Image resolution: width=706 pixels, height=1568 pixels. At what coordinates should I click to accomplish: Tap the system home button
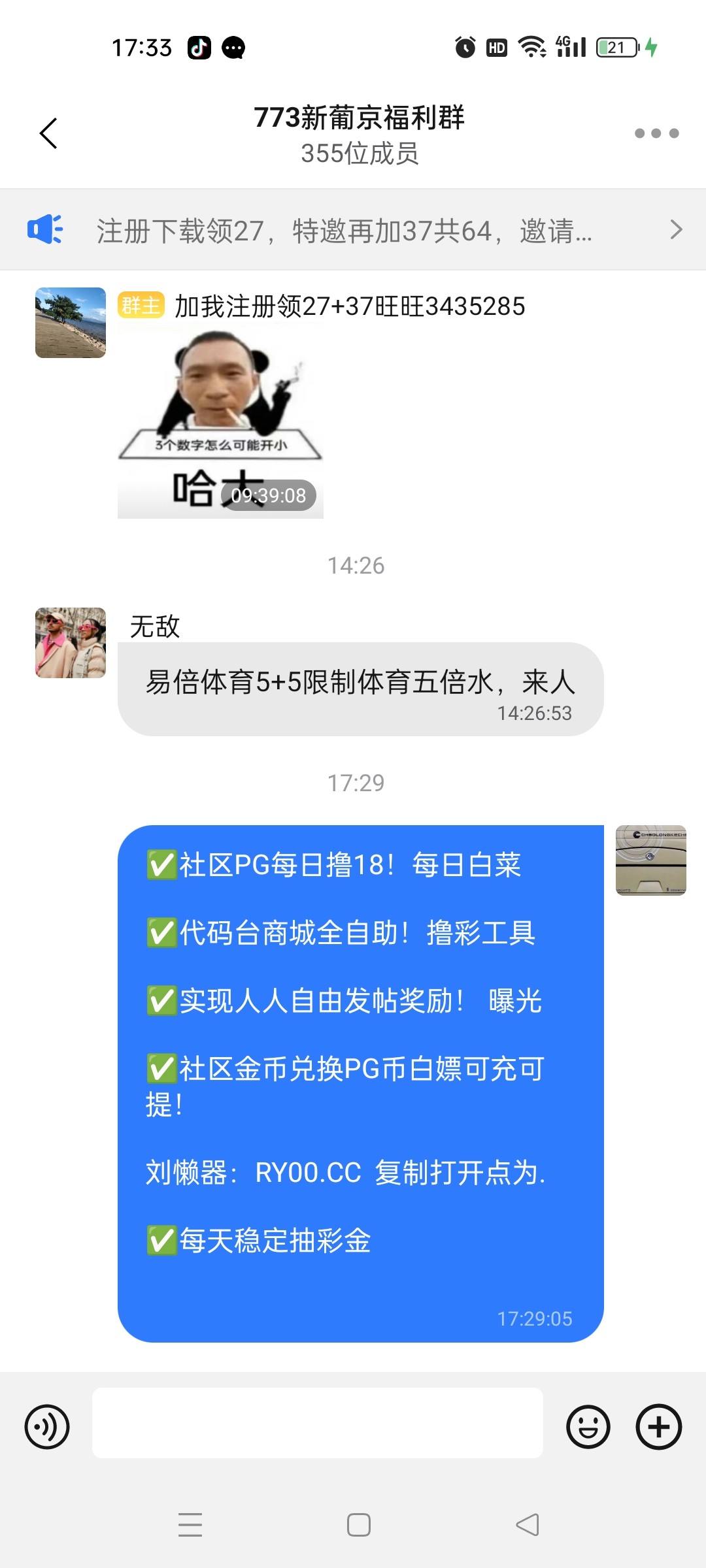pyautogui.click(x=359, y=1525)
